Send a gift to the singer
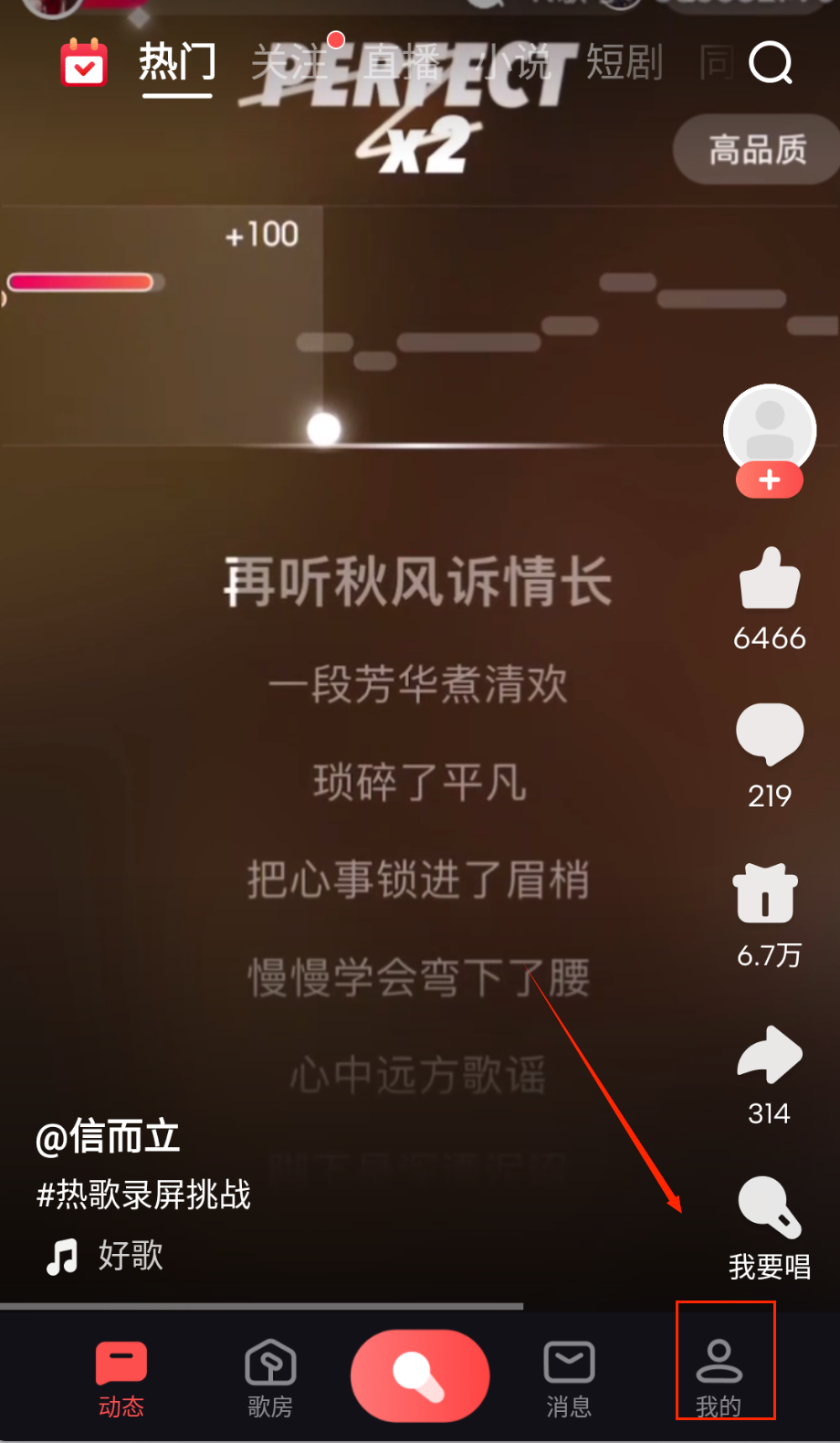 coord(765,892)
